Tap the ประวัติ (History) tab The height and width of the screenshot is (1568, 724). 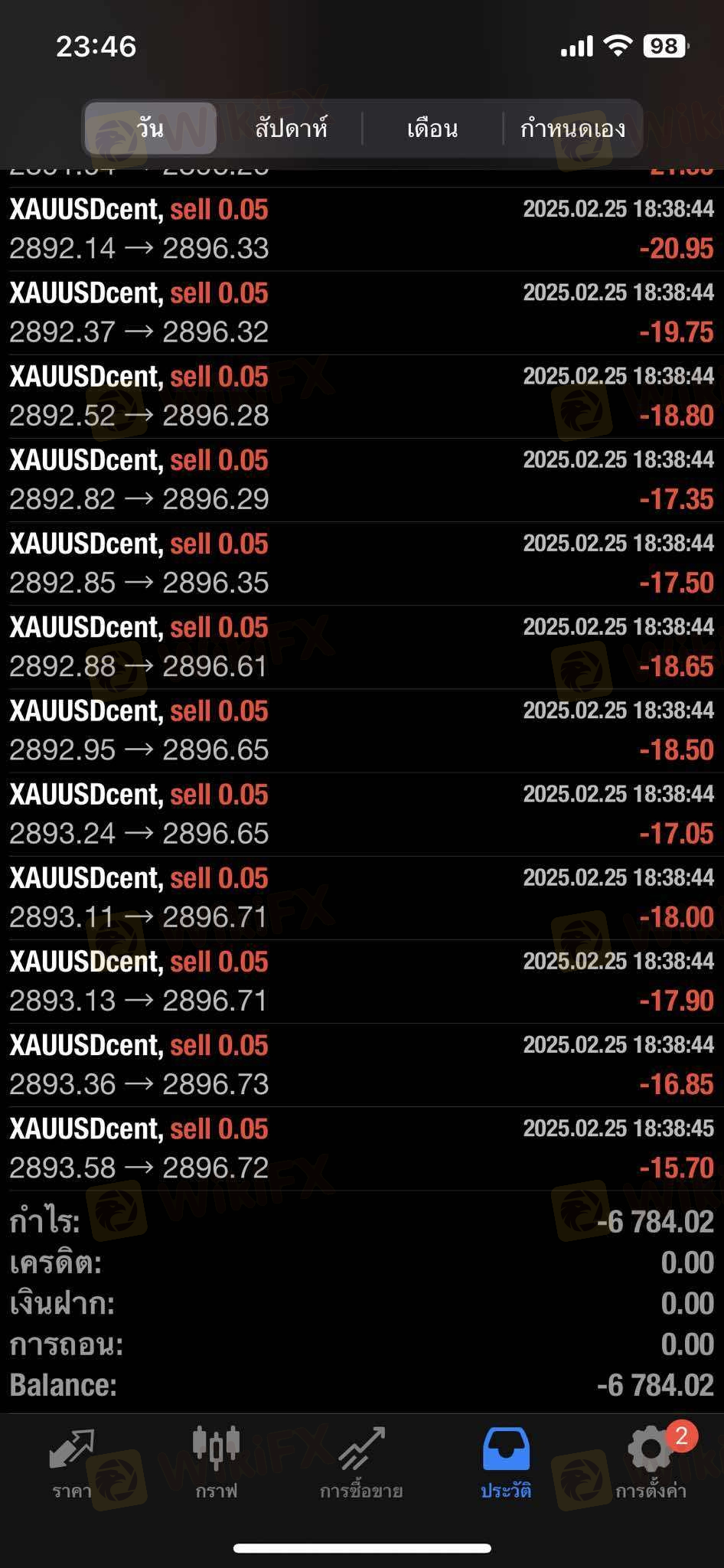[506, 1464]
